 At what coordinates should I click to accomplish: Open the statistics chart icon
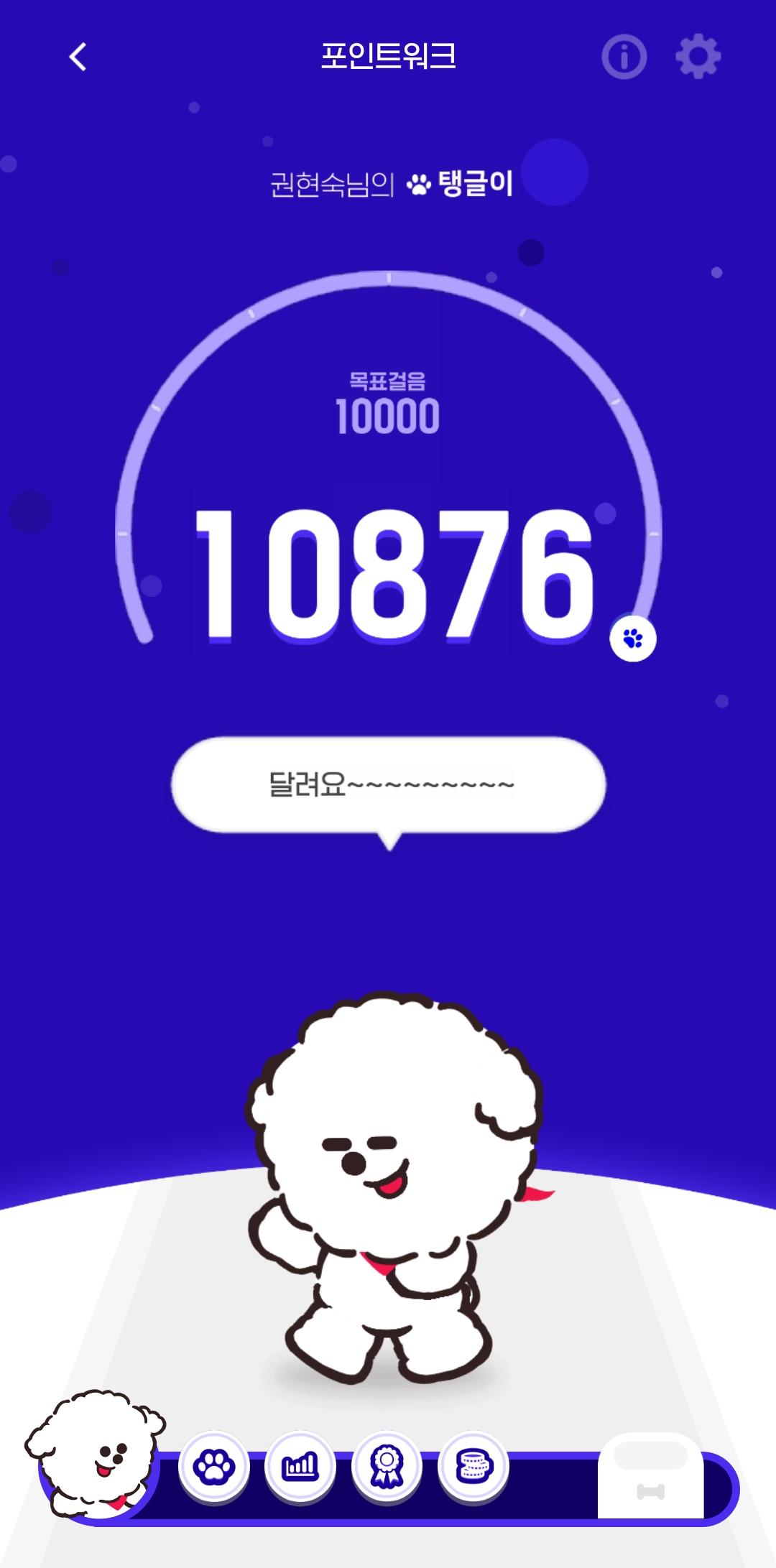coord(300,1465)
